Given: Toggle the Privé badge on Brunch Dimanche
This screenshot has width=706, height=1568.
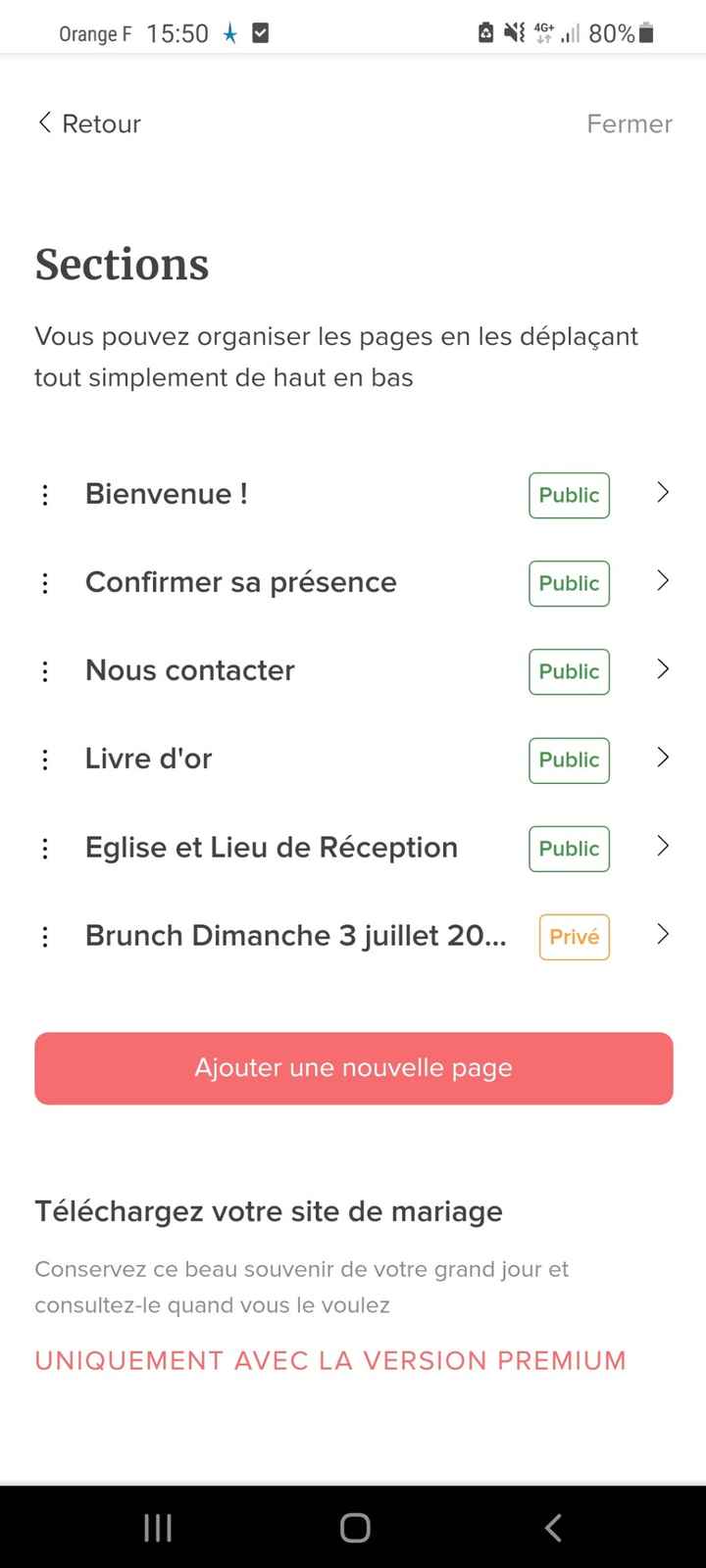Looking at the screenshot, I should coord(573,937).
